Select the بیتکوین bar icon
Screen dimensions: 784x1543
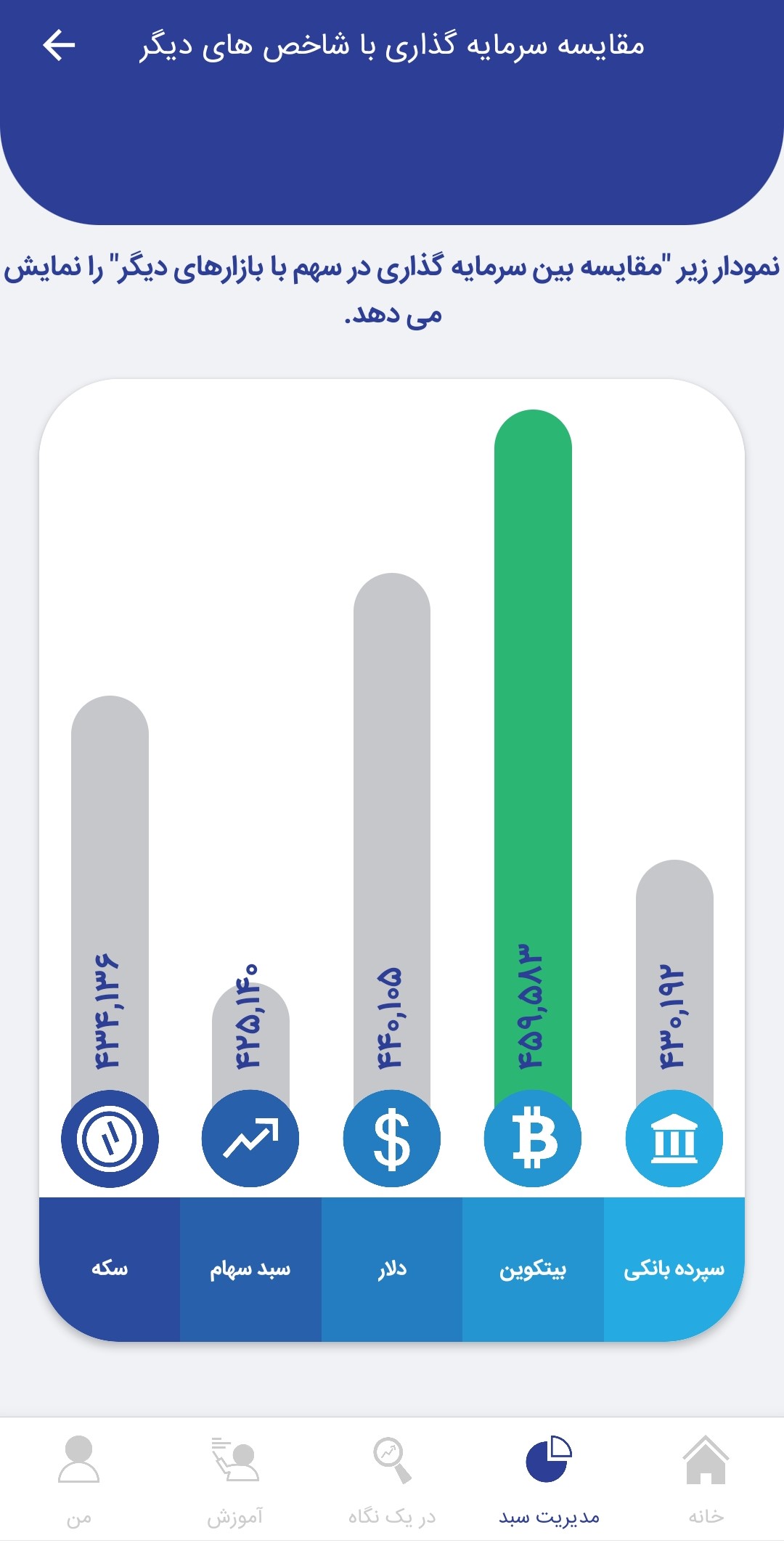(533, 1138)
